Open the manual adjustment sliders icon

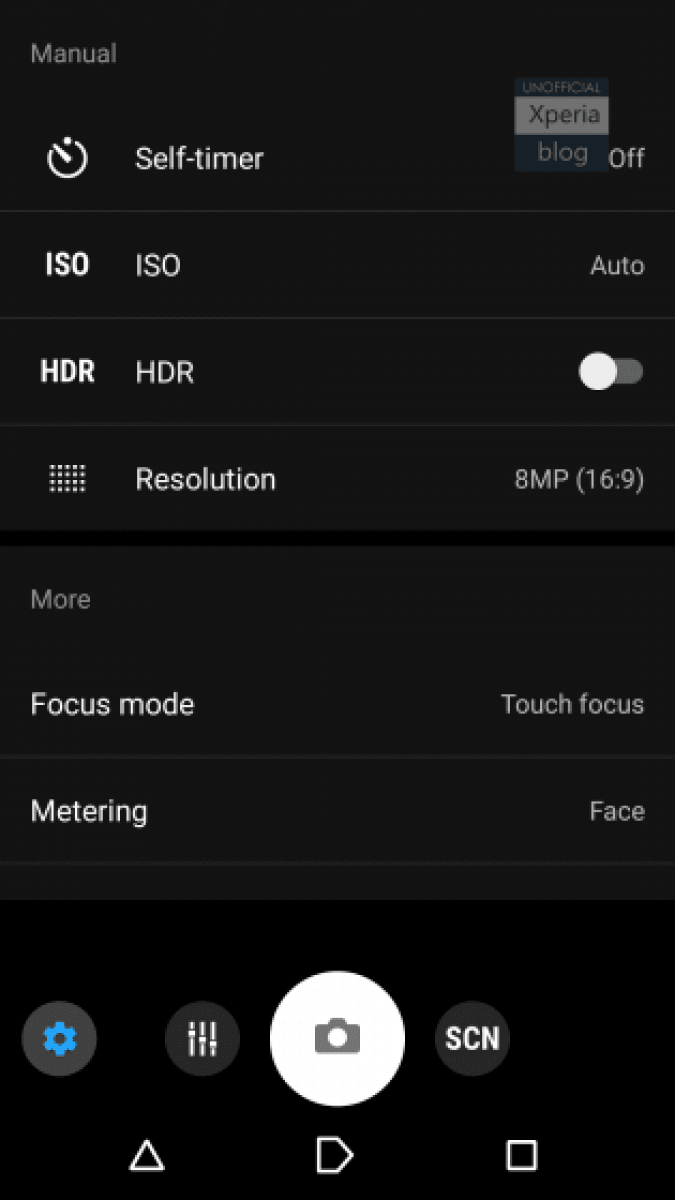[x=202, y=1039]
